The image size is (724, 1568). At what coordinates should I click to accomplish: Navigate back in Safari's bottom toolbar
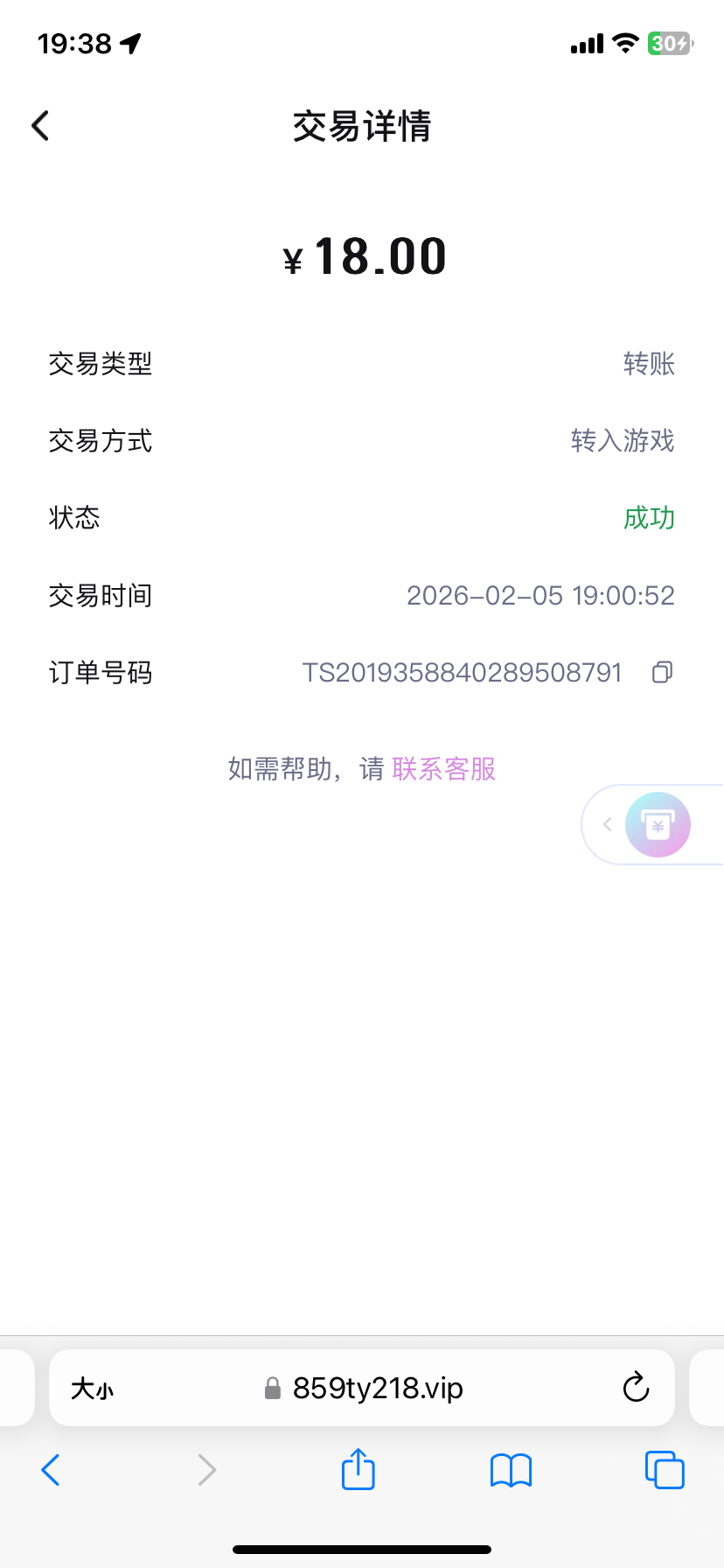point(51,1470)
